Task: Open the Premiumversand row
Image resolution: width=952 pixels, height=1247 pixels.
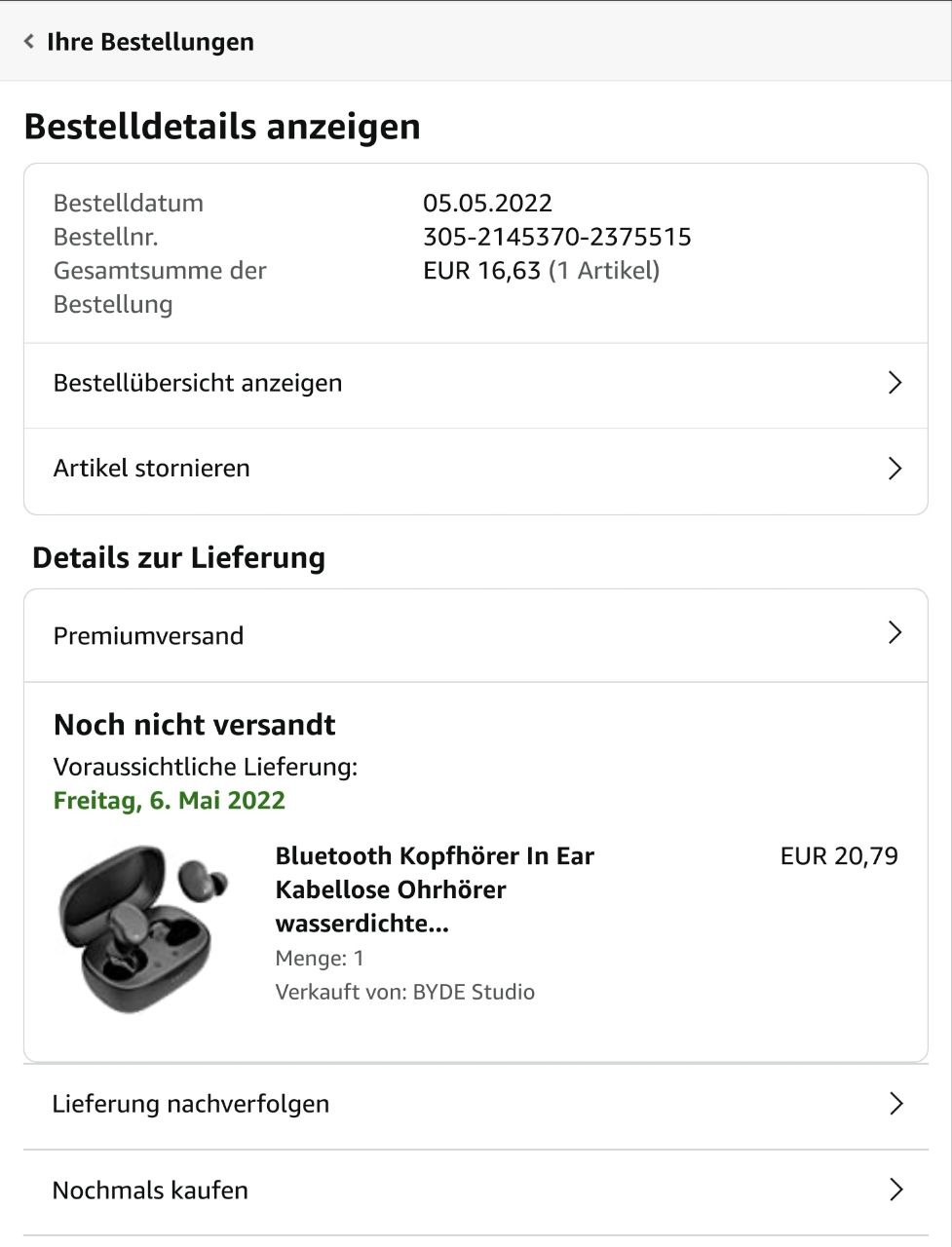Action: pos(476,635)
